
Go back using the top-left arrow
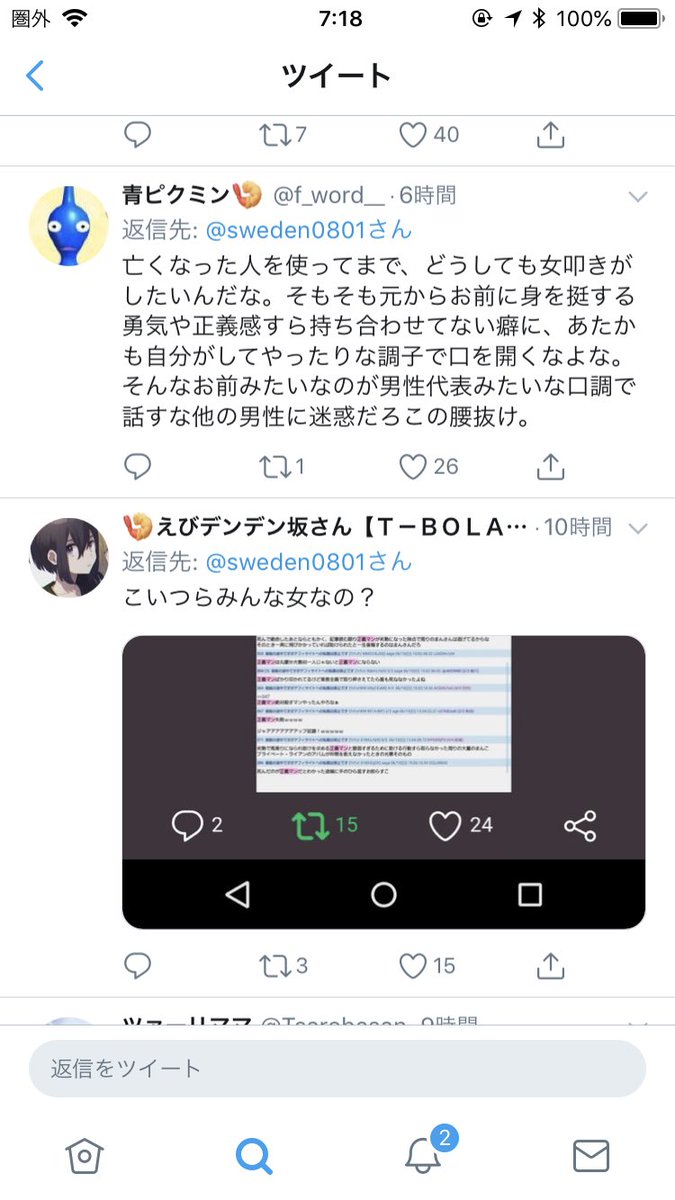(35, 75)
